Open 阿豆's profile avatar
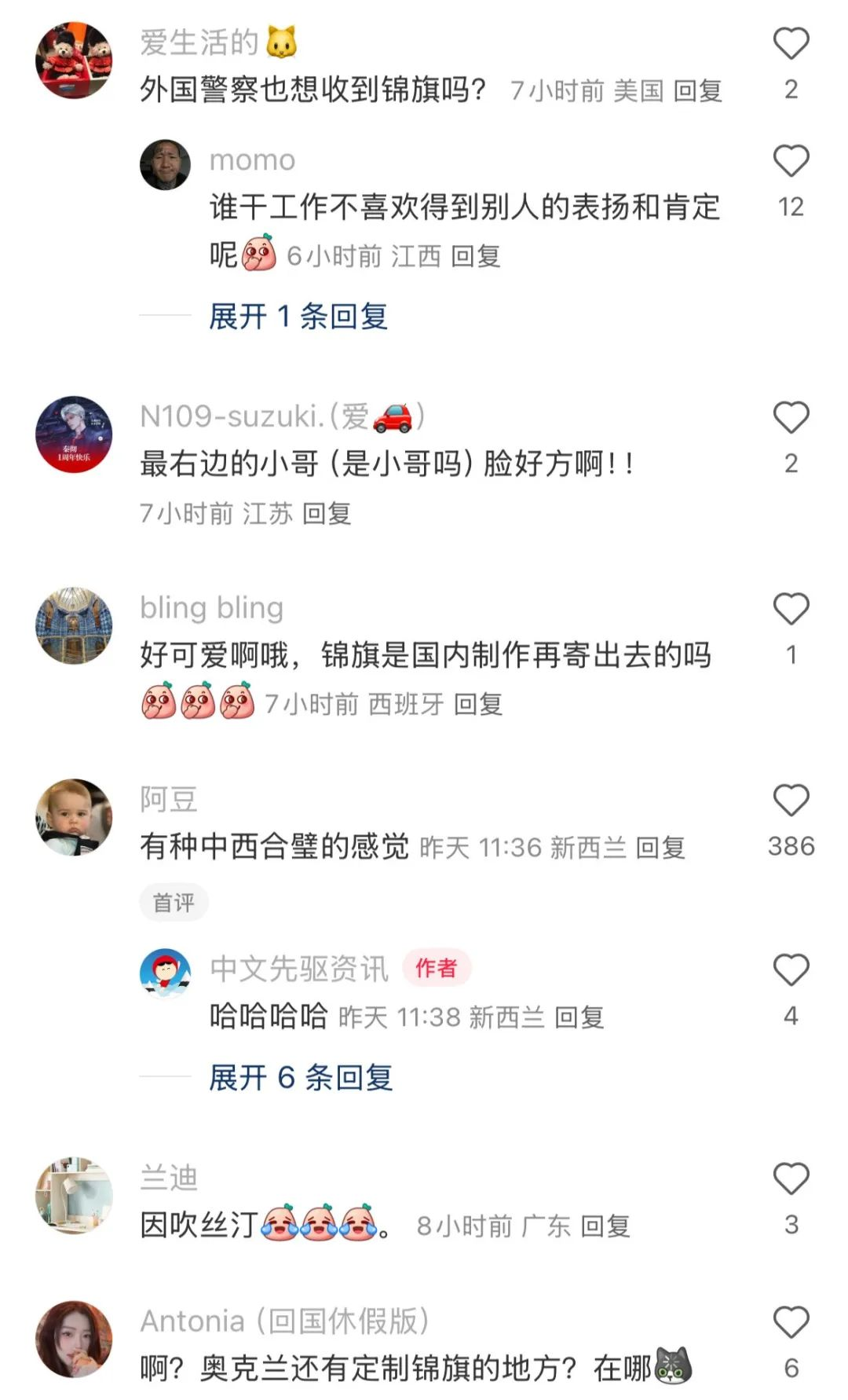 pyautogui.click(x=74, y=817)
